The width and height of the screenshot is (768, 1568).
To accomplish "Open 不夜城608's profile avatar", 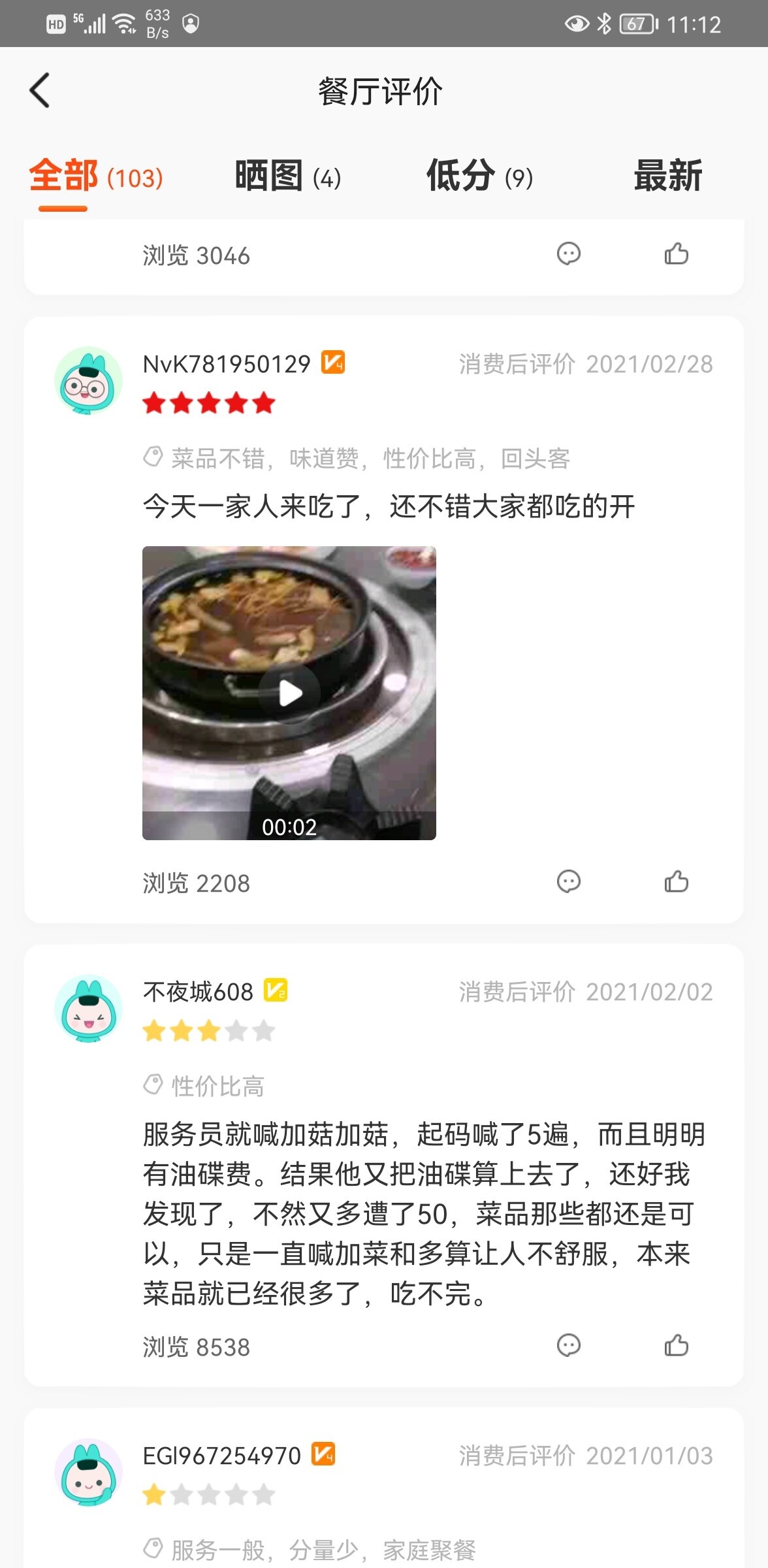I will pos(88,1008).
